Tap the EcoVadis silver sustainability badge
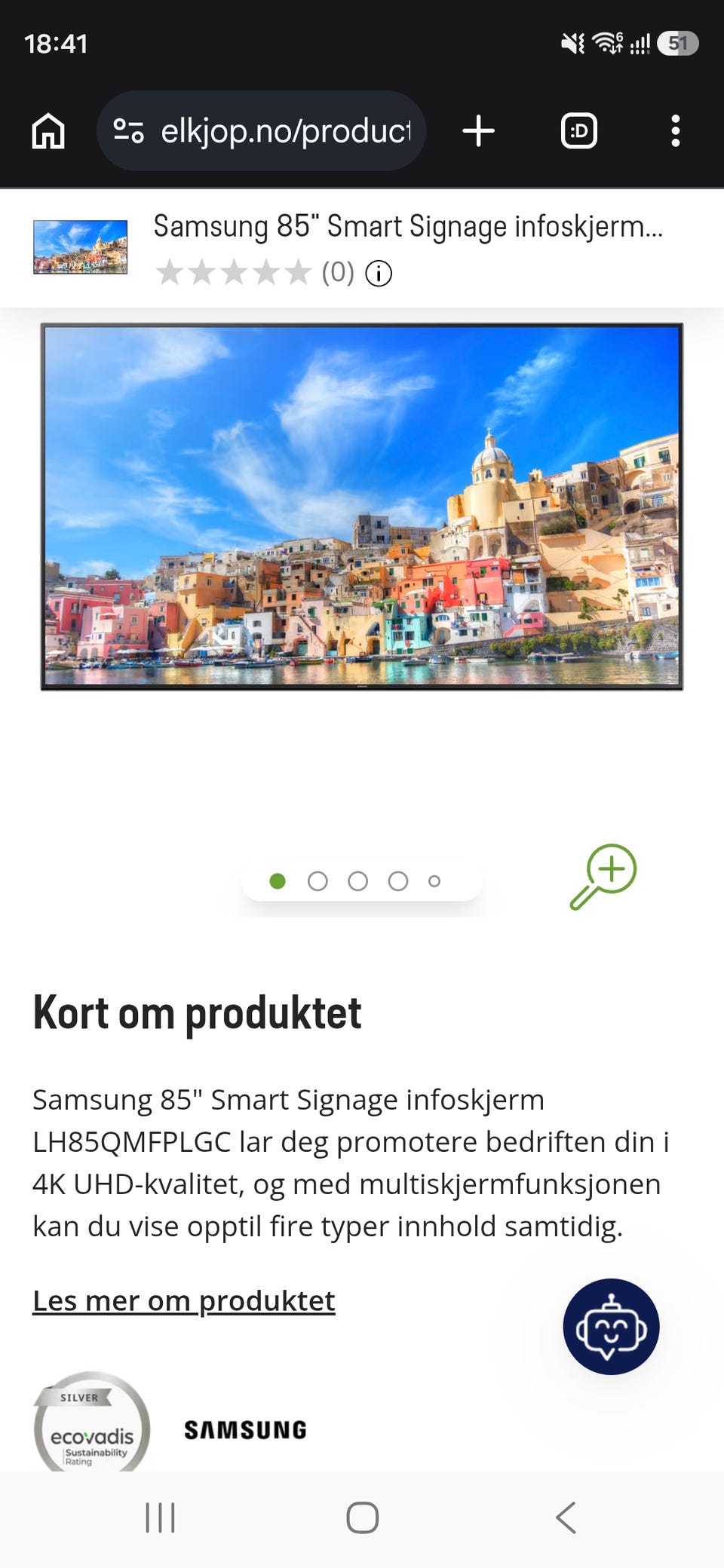The width and height of the screenshot is (724, 1568). click(x=92, y=1422)
